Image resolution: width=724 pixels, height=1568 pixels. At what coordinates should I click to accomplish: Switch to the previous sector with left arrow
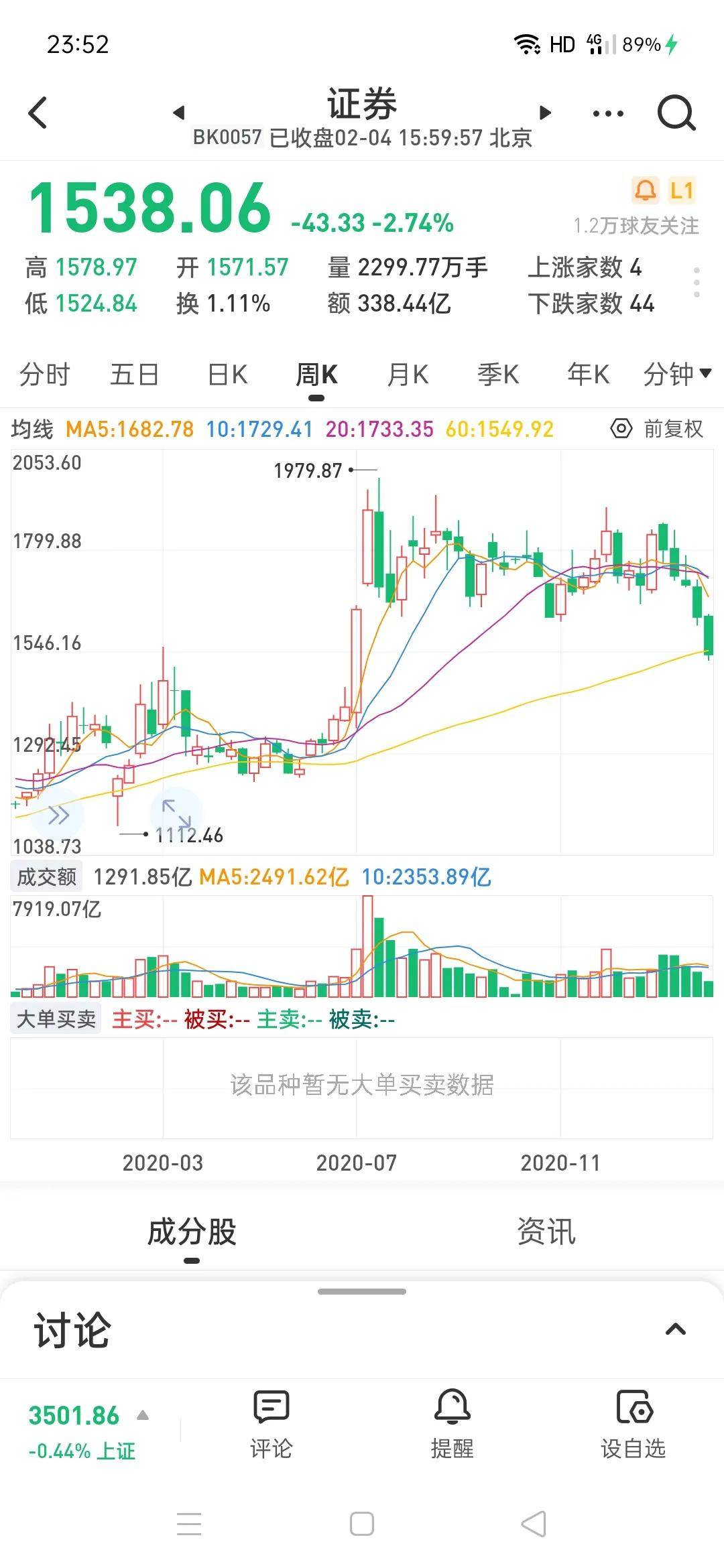pos(178,112)
